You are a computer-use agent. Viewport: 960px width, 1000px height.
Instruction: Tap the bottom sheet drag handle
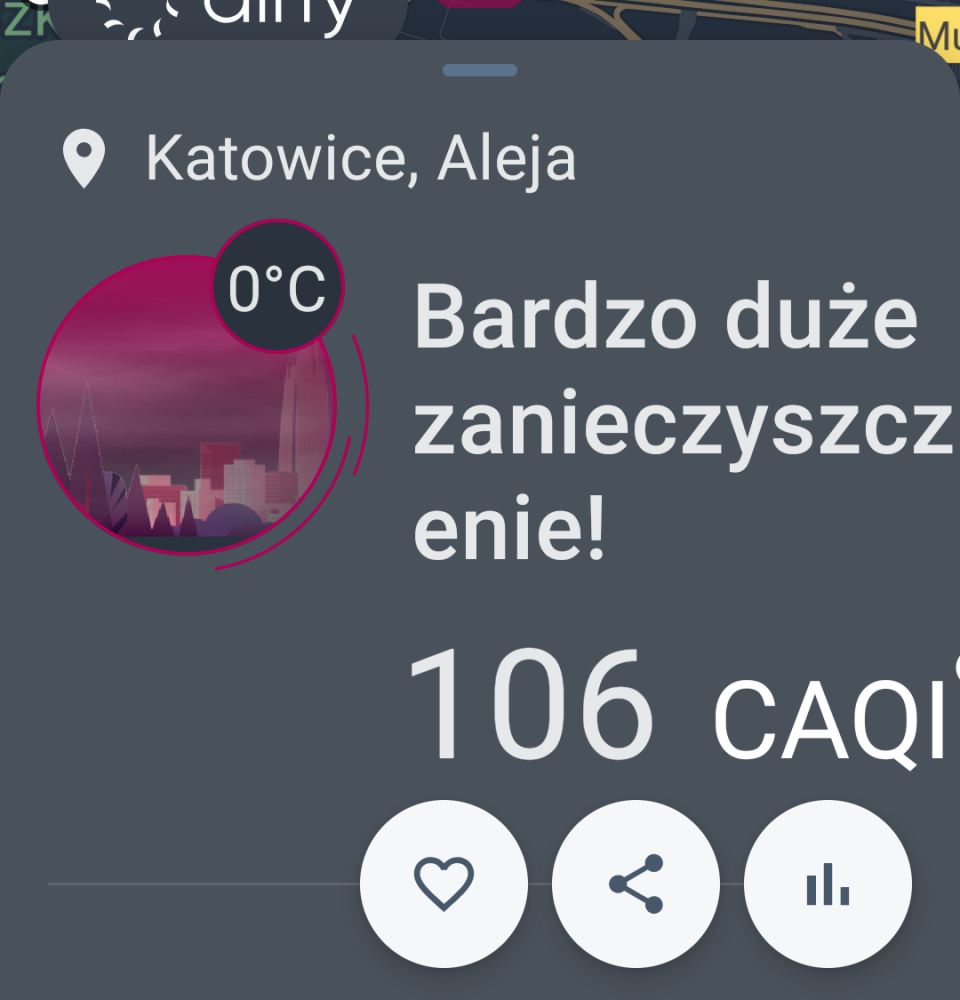[480, 70]
